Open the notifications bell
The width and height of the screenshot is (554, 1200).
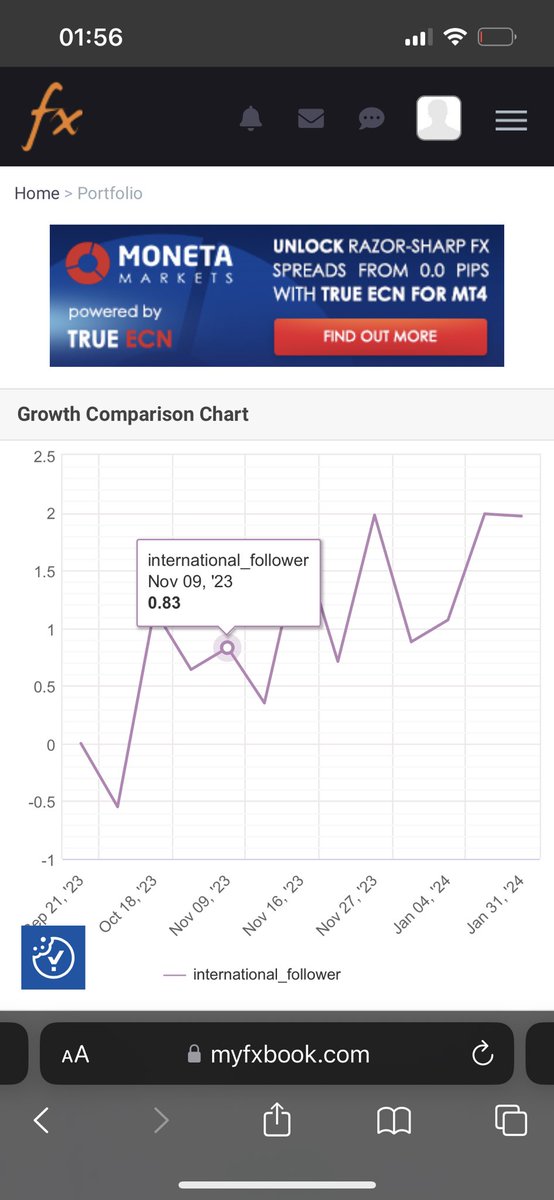(250, 119)
